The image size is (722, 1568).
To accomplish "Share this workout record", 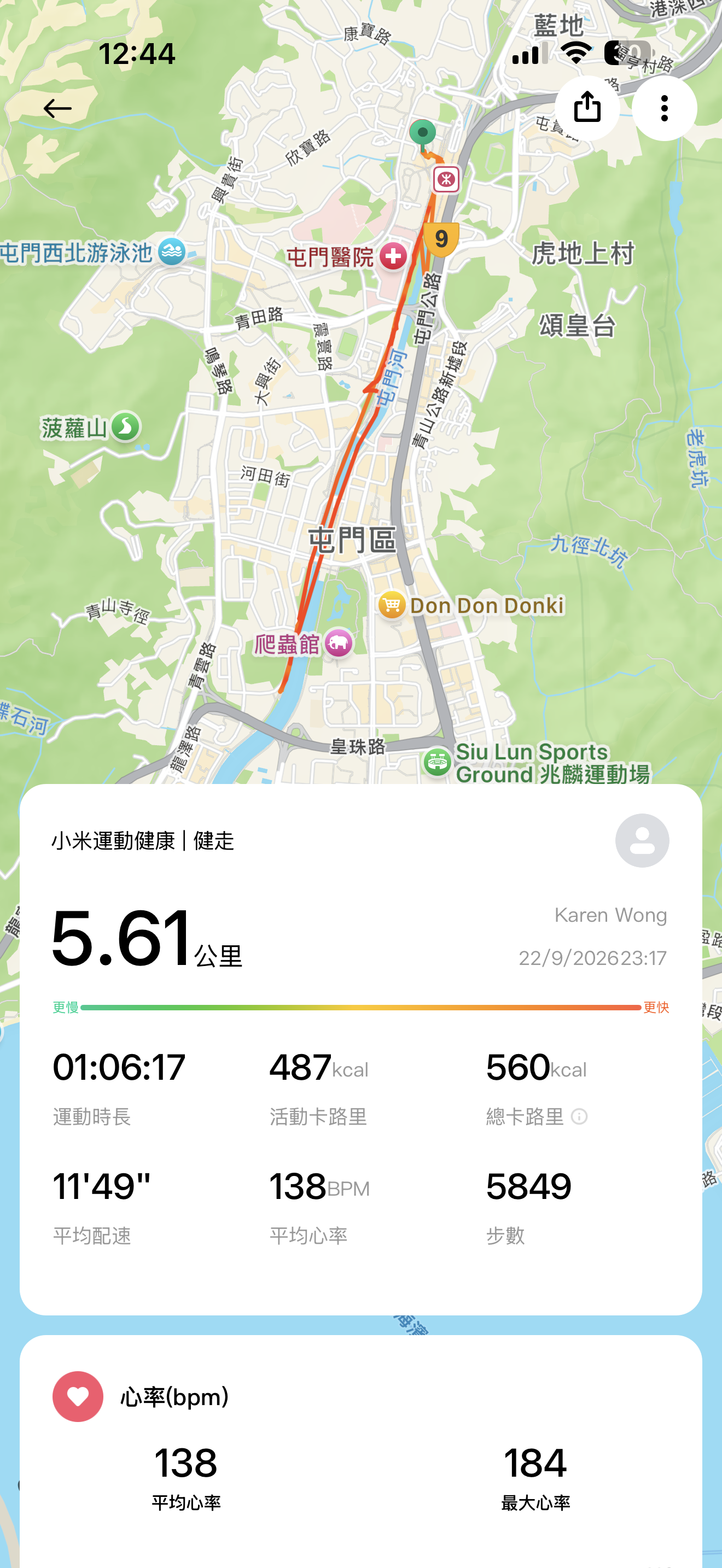I will click(587, 108).
